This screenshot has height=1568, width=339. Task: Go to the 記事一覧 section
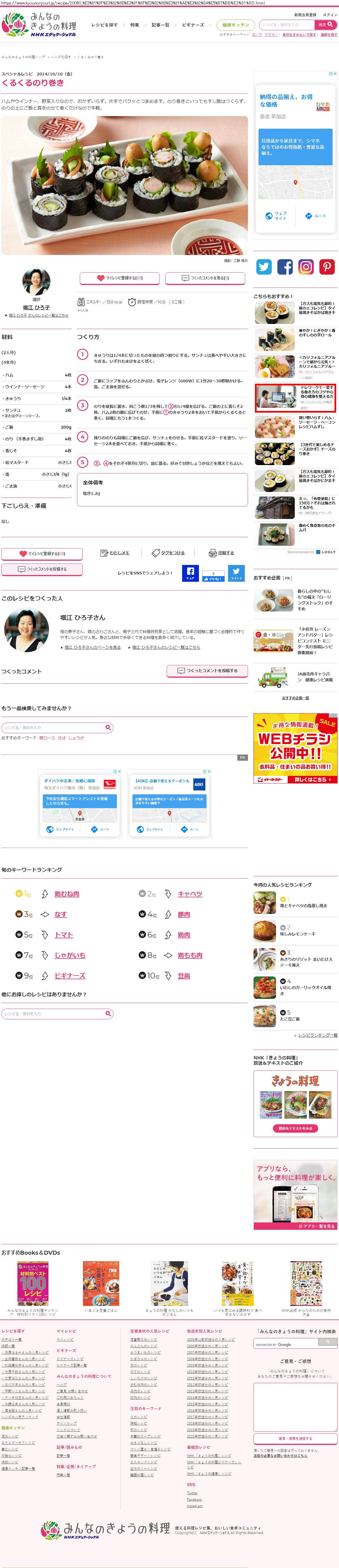(160, 25)
